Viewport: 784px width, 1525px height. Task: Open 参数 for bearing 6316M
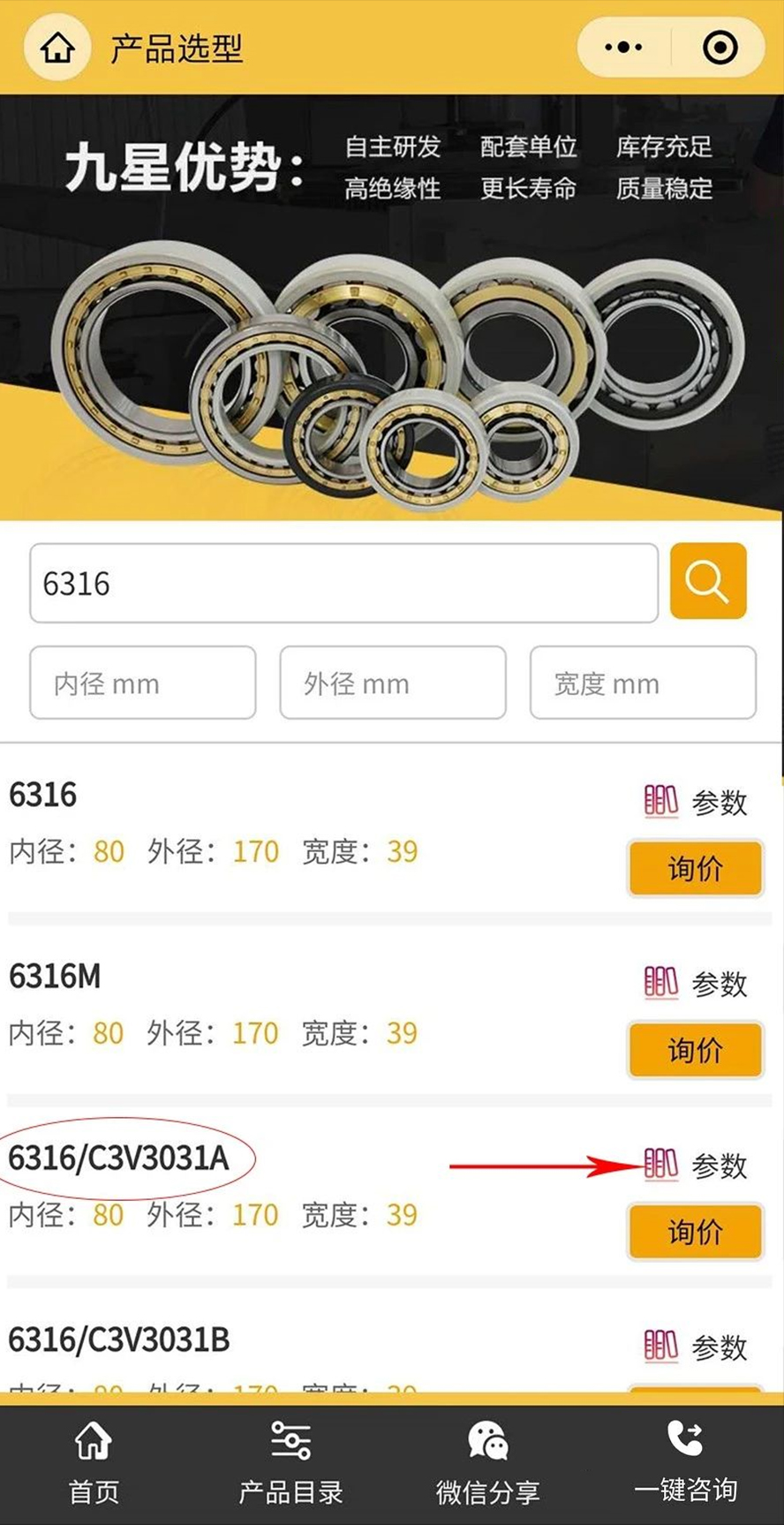click(697, 984)
